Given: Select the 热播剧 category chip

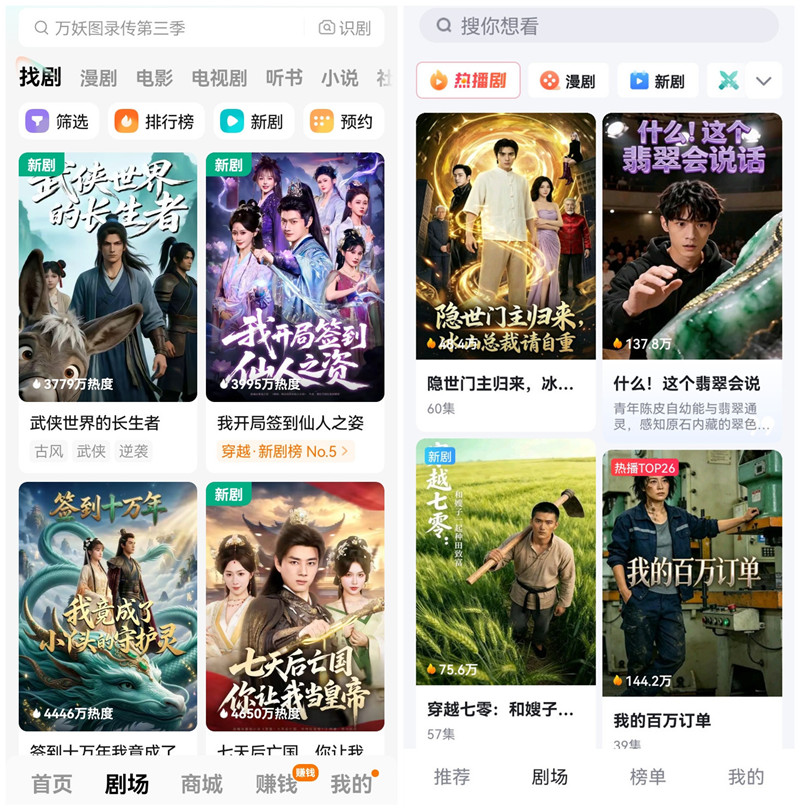Looking at the screenshot, I should coord(468,81).
